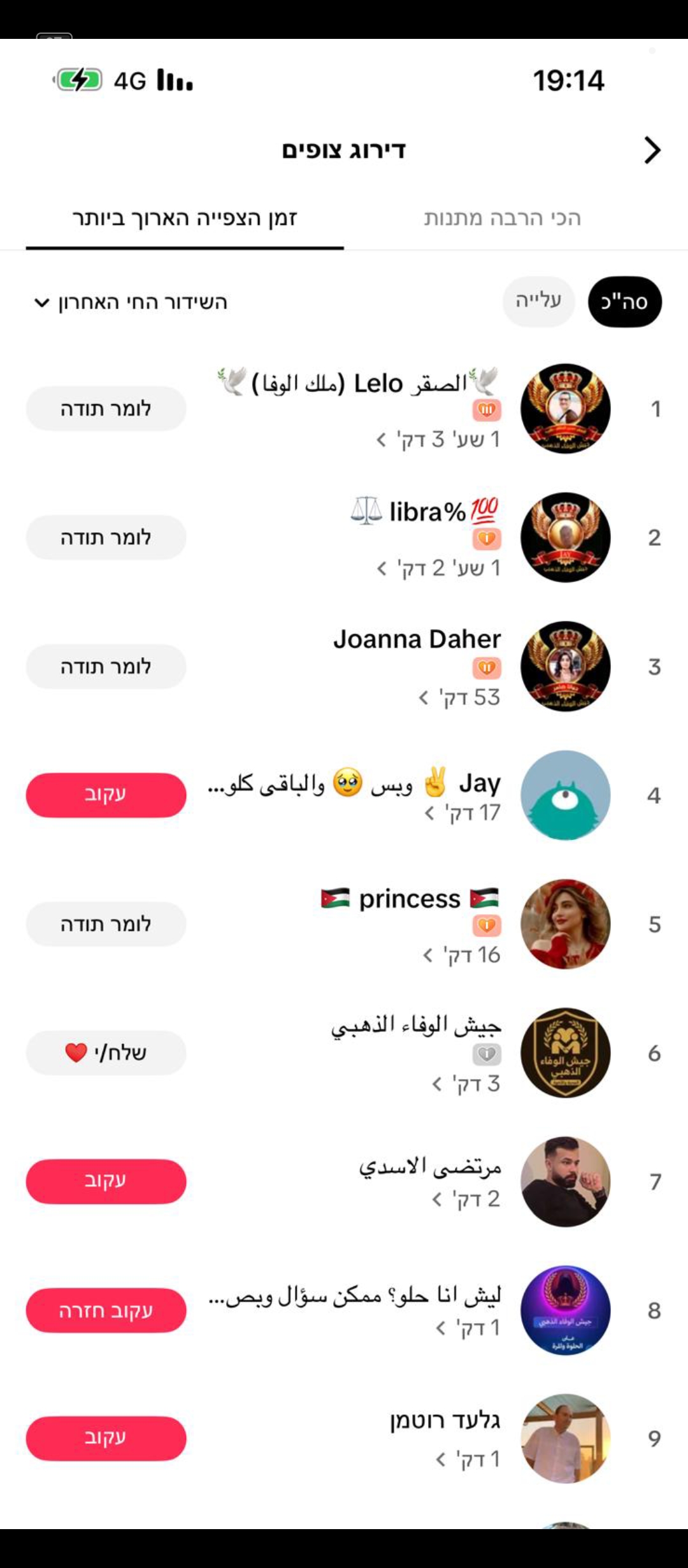This screenshot has width=688, height=1568.
Task: Say thanks to Joanna Daher
Action: [106, 667]
